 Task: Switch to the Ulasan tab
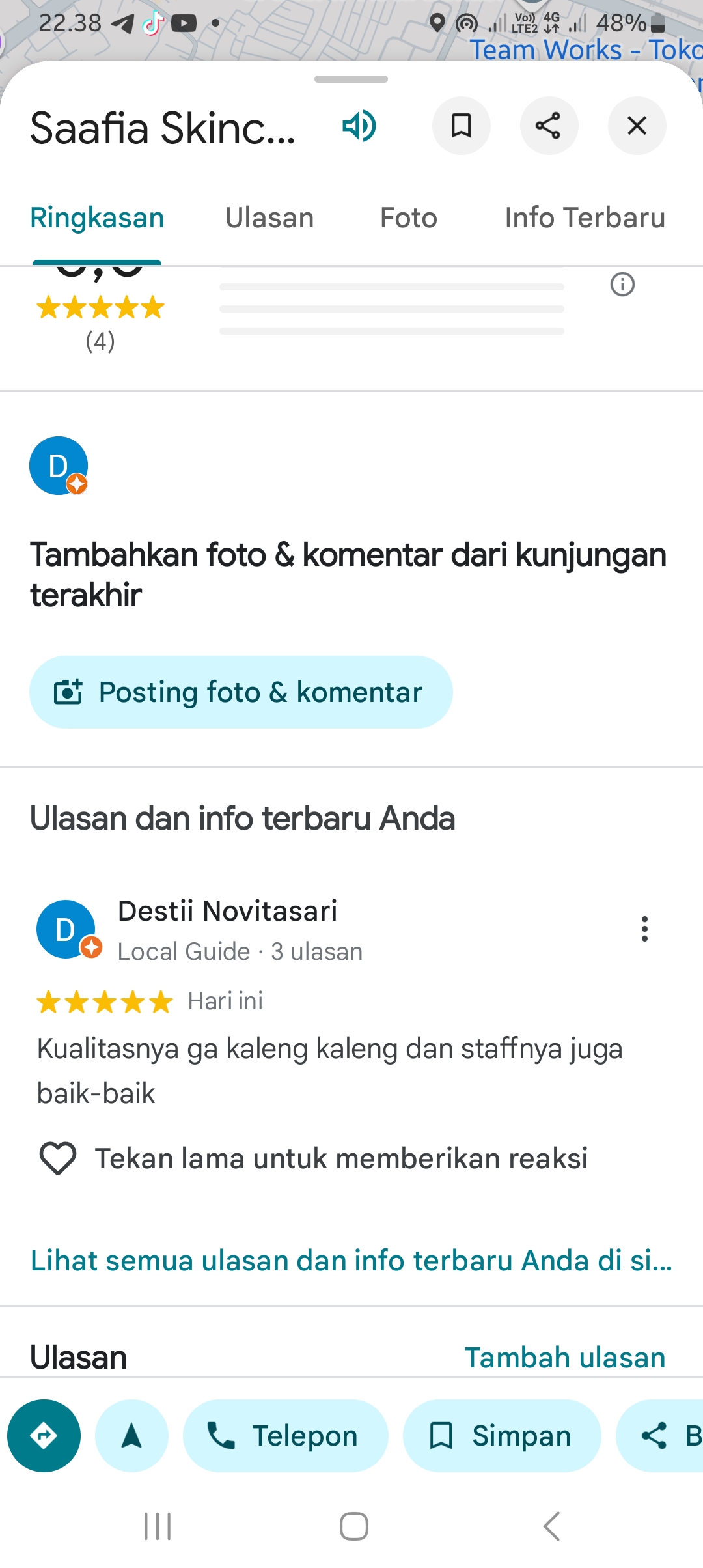[269, 218]
